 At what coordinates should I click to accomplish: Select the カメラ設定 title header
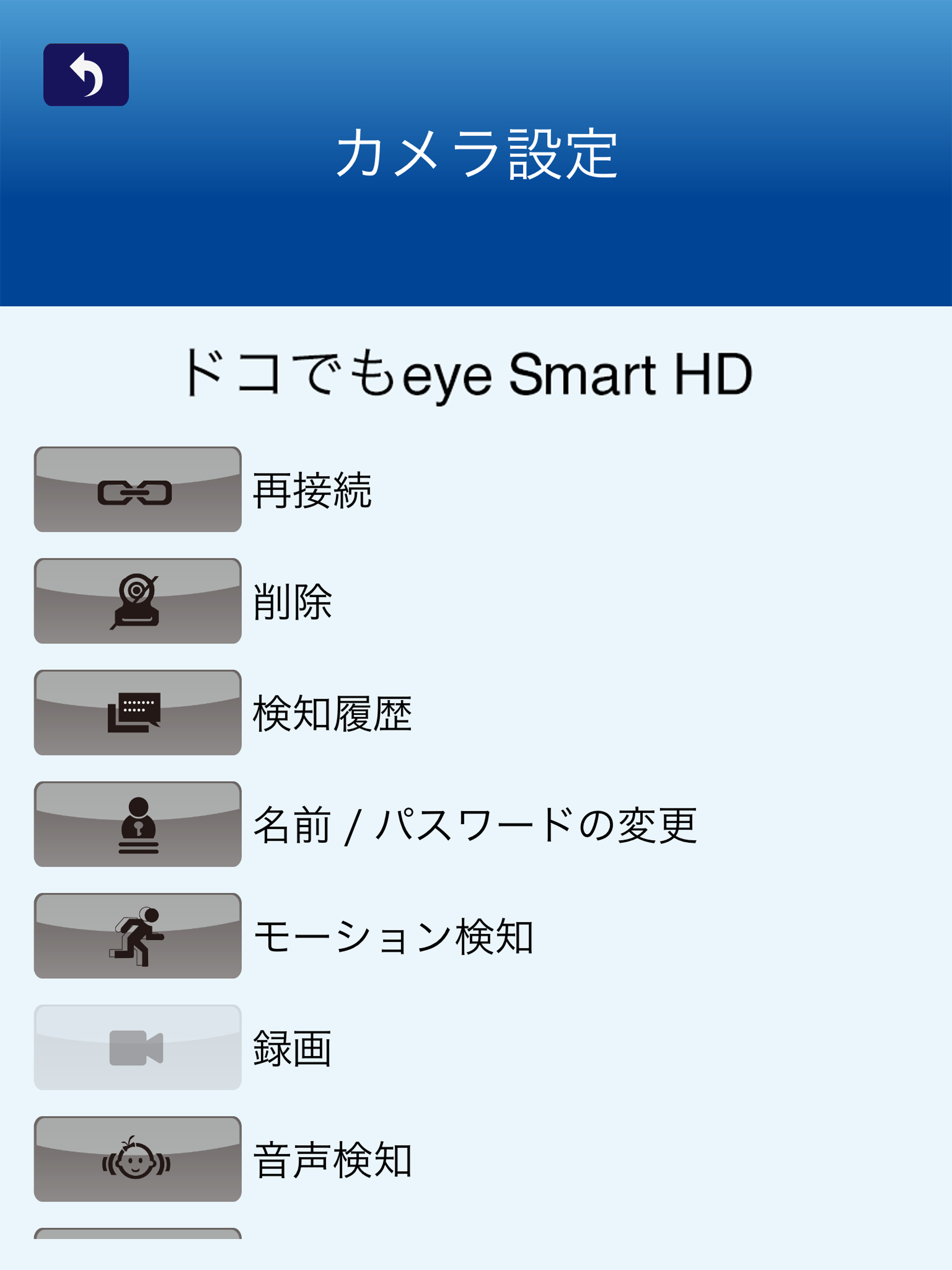coord(476,152)
